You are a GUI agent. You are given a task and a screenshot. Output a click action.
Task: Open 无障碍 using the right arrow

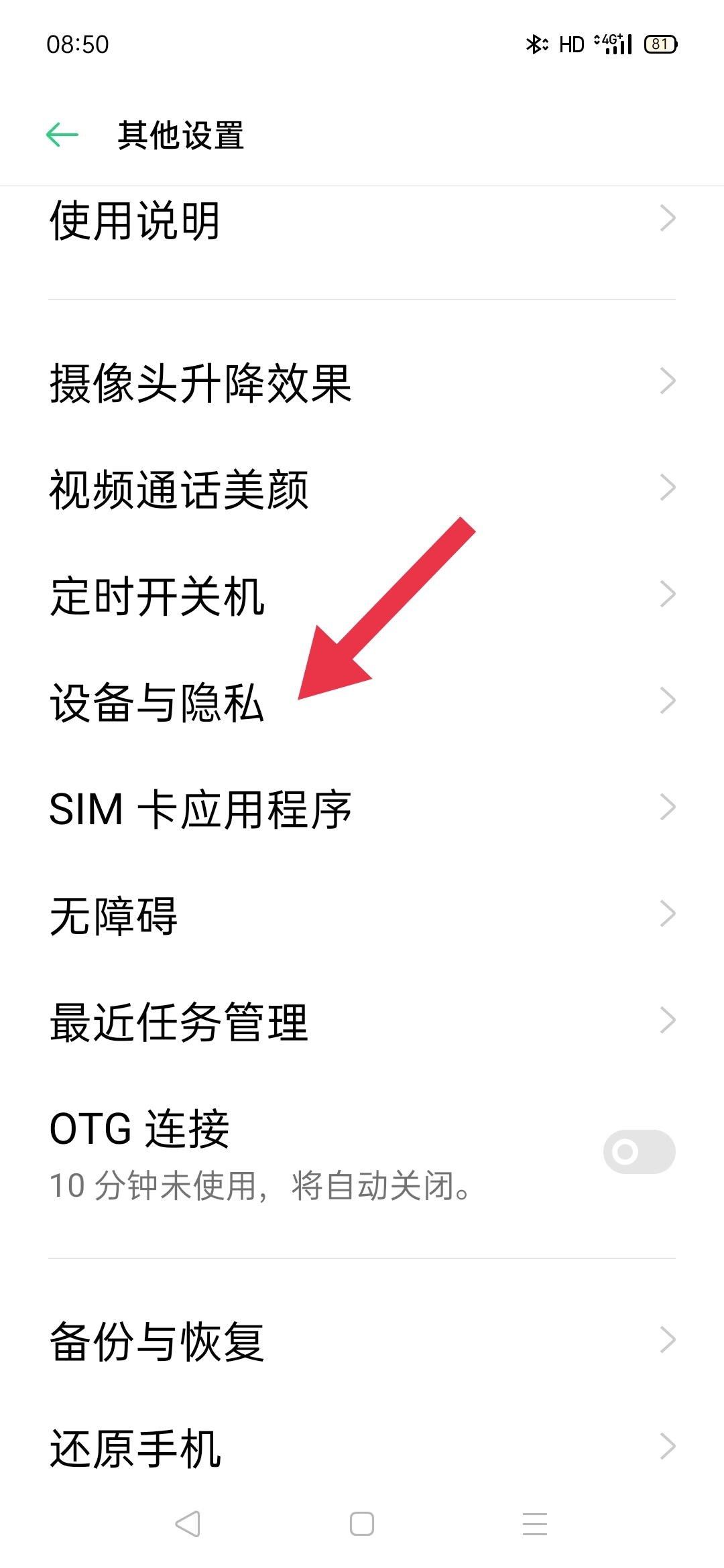click(x=668, y=913)
